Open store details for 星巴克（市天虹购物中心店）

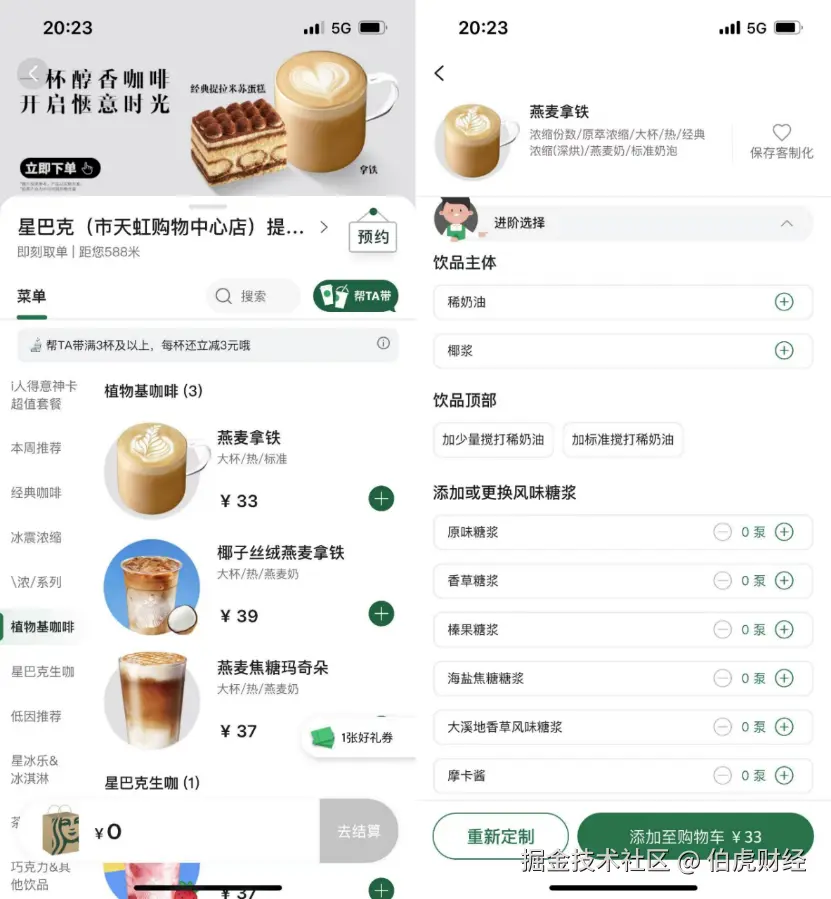[x=172, y=228]
